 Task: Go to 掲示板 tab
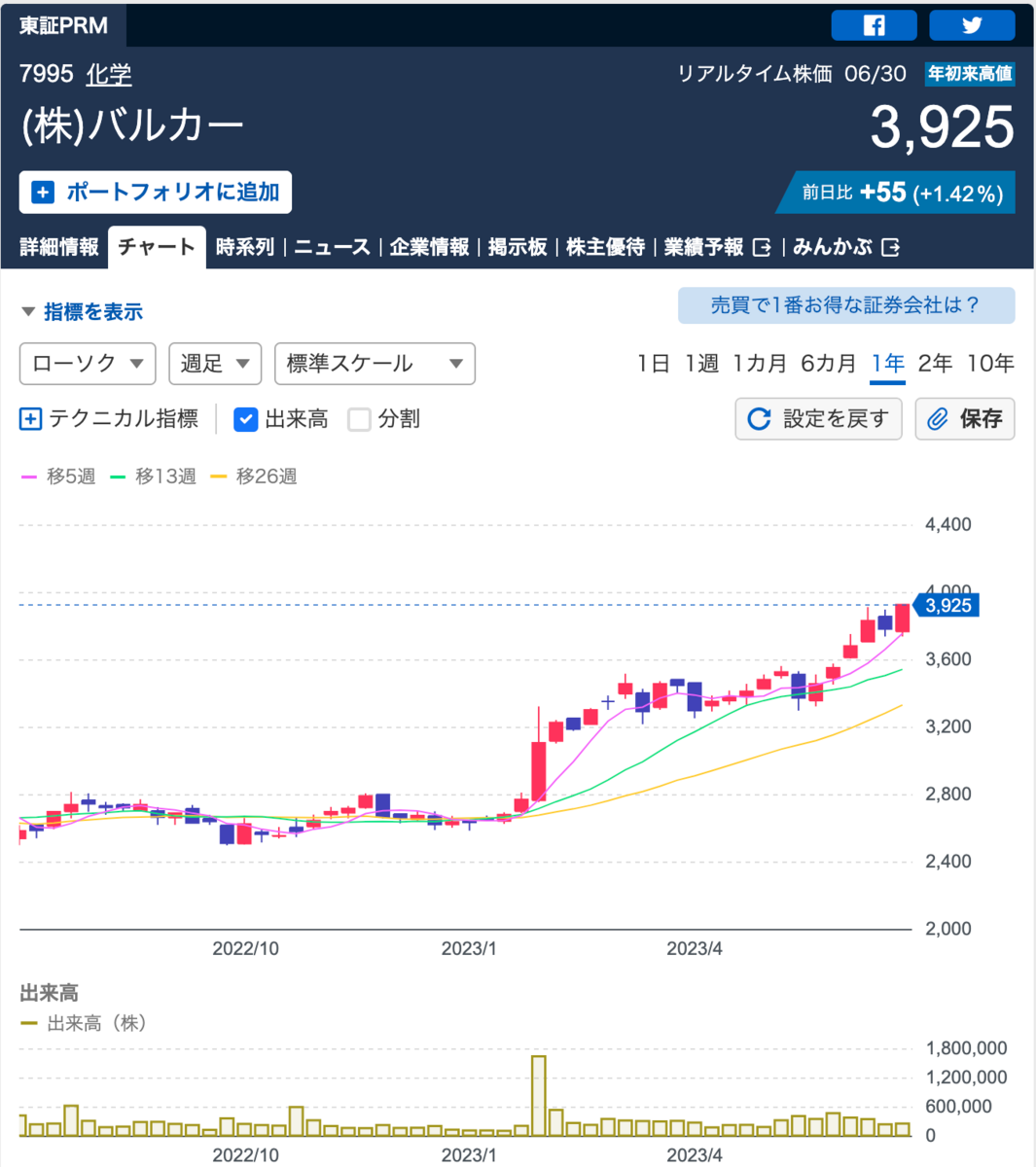tap(518, 247)
